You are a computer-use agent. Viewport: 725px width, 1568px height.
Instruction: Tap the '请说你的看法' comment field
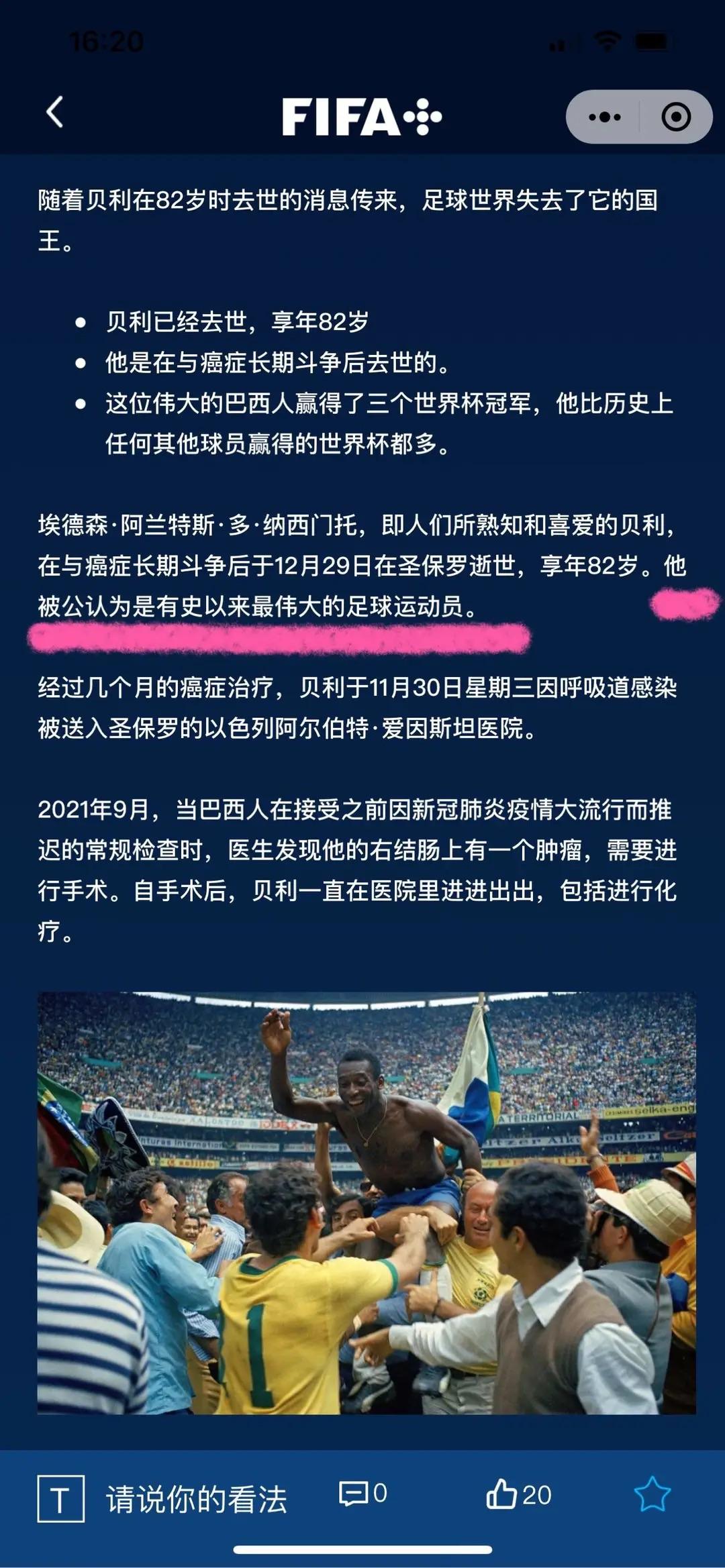point(196,1499)
